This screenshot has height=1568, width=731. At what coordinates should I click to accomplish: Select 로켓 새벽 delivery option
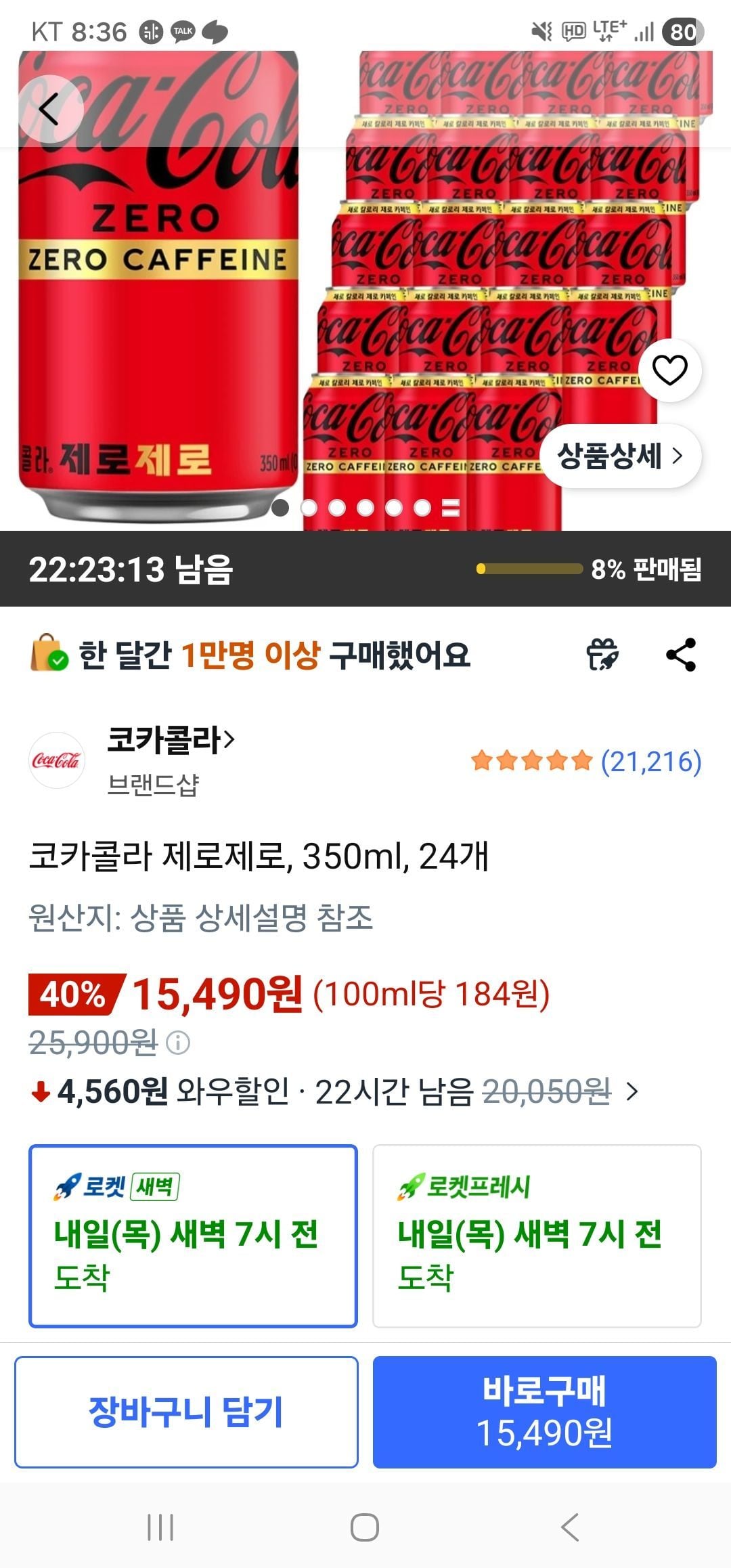pyautogui.click(x=193, y=1236)
